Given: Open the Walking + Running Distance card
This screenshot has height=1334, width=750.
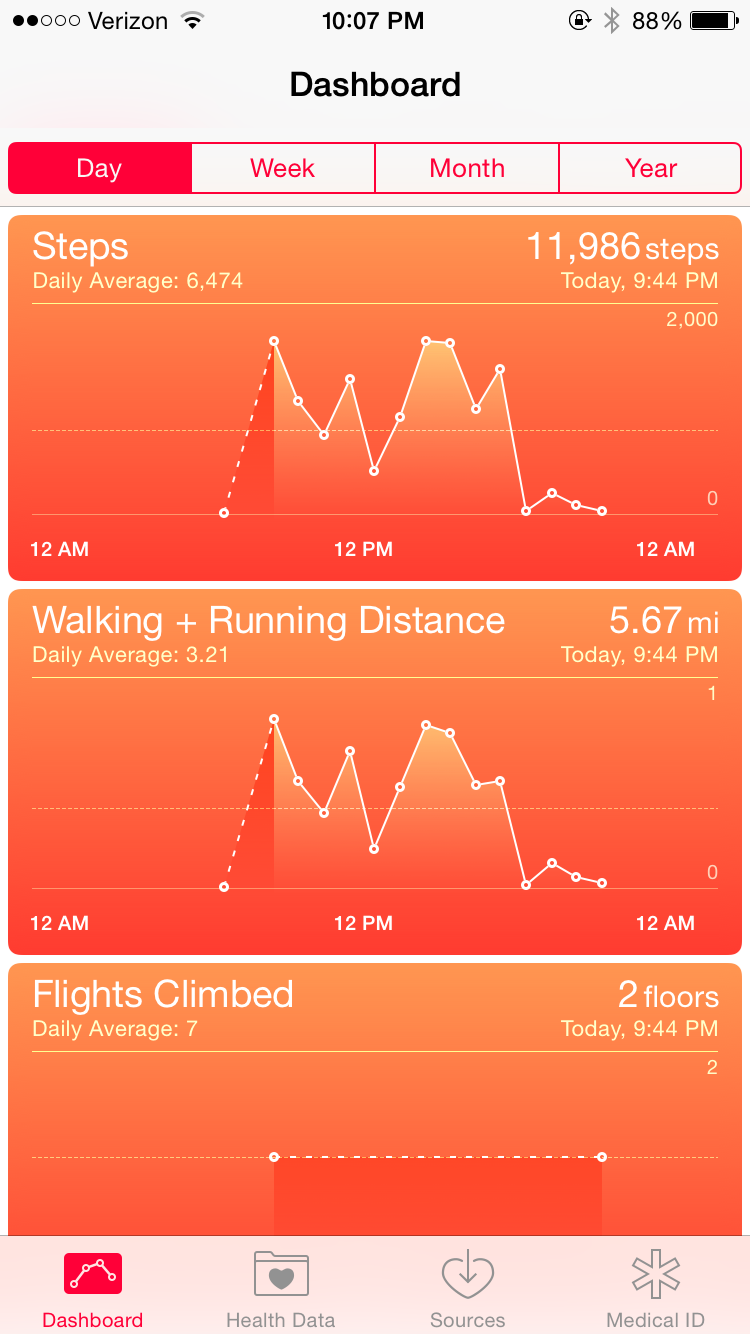Looking at the screenshot, I should pyautogui.click(x=375, y=771).
